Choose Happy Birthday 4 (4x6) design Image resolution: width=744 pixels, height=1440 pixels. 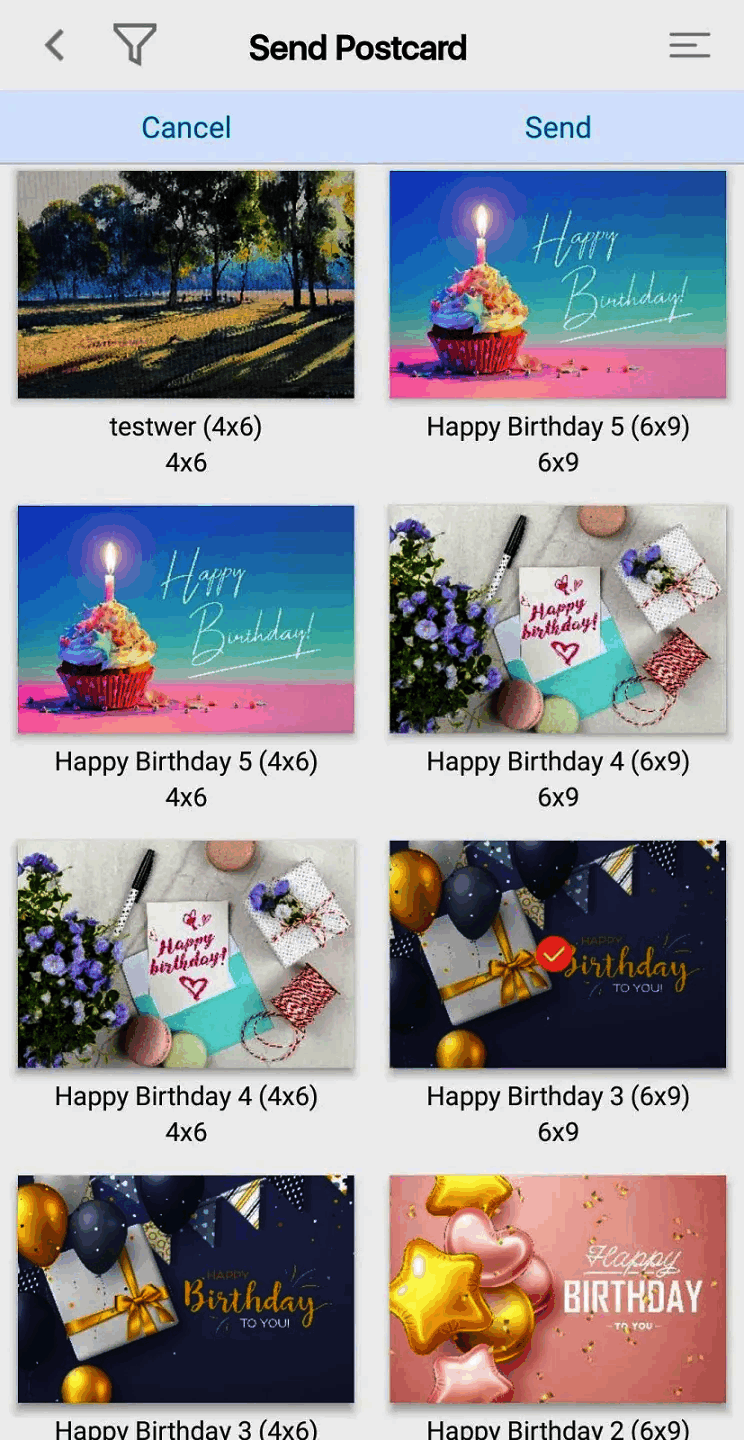tap(186, 955)
